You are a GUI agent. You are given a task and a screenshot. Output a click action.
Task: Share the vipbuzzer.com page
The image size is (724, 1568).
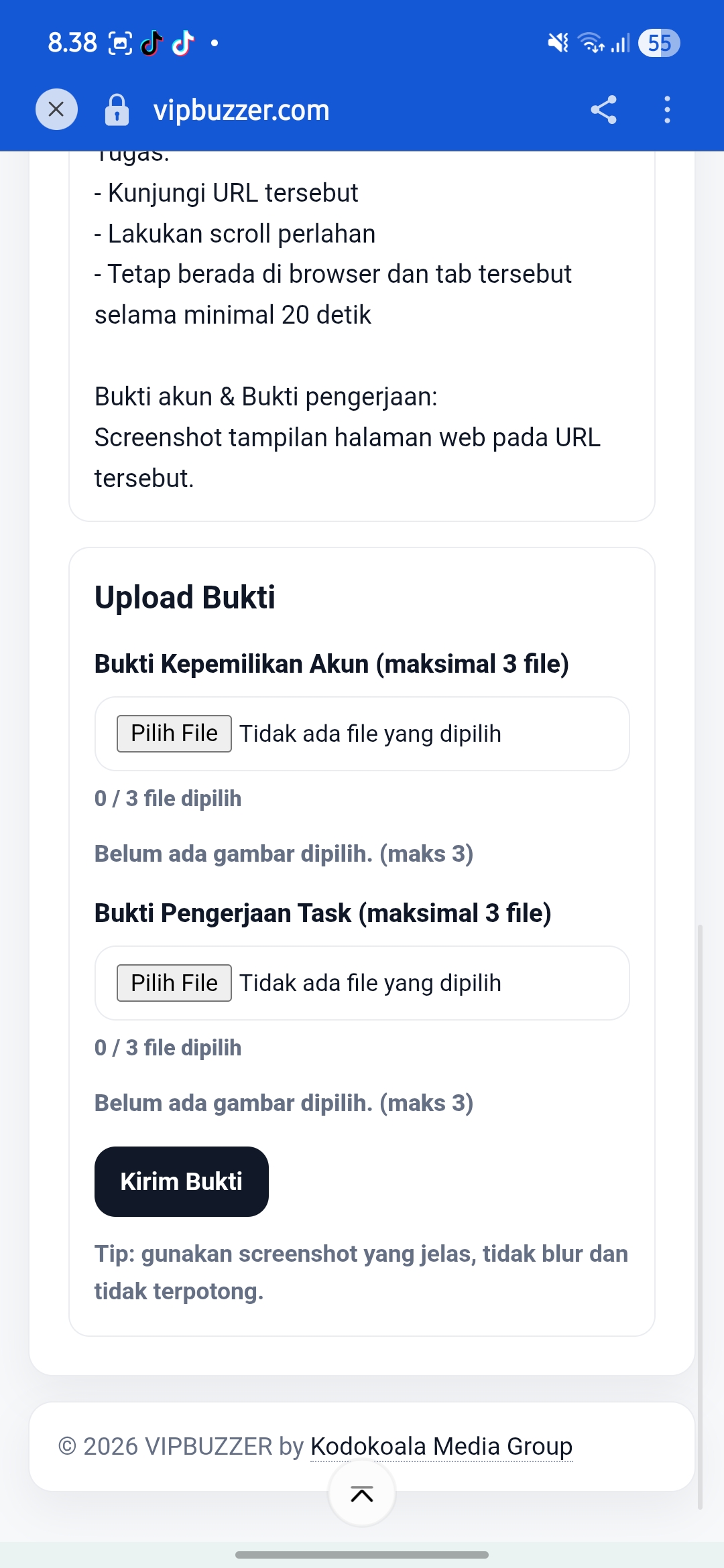[x=603, y=109]
